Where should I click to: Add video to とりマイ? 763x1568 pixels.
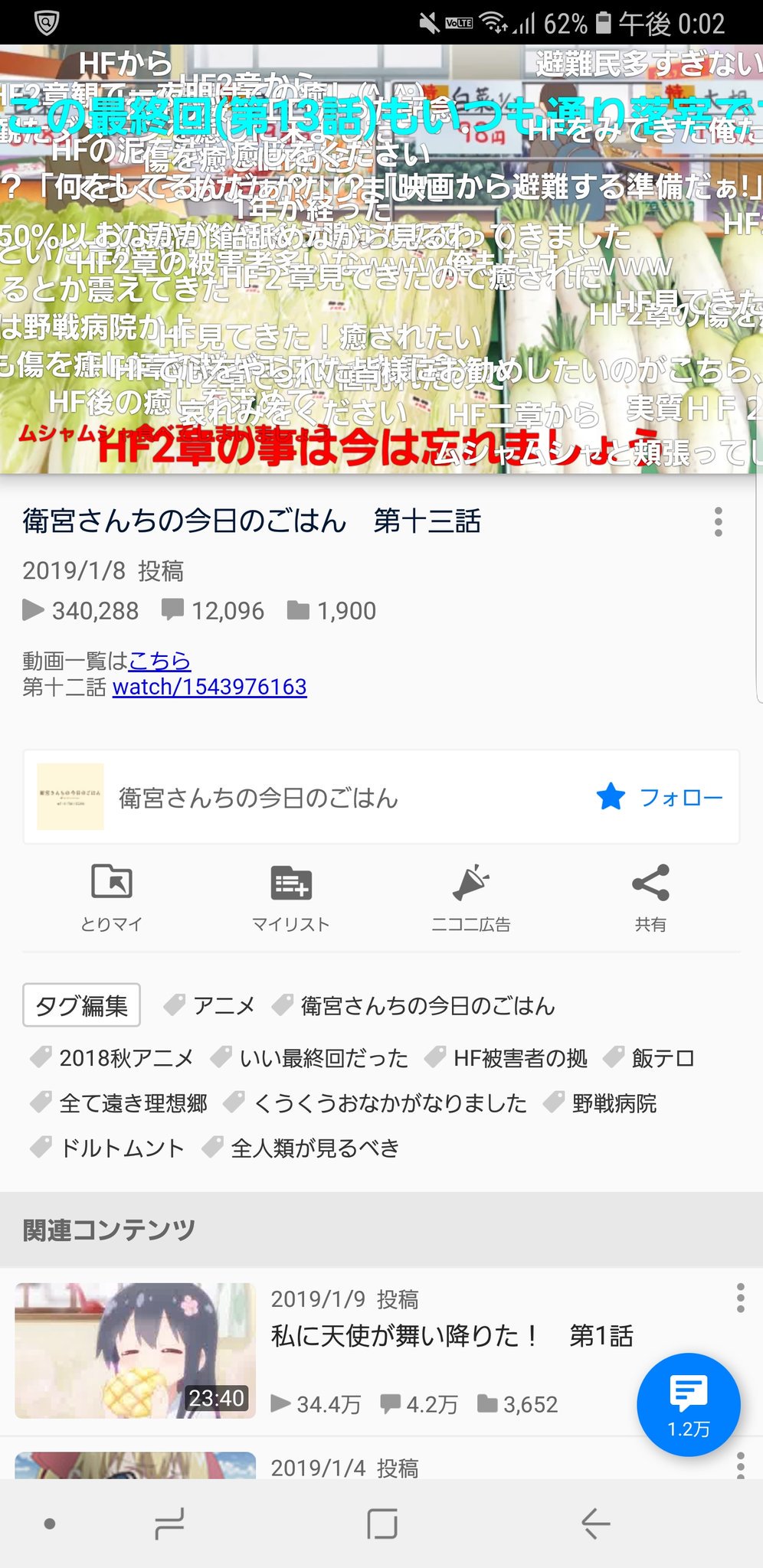tap(112, 897)
